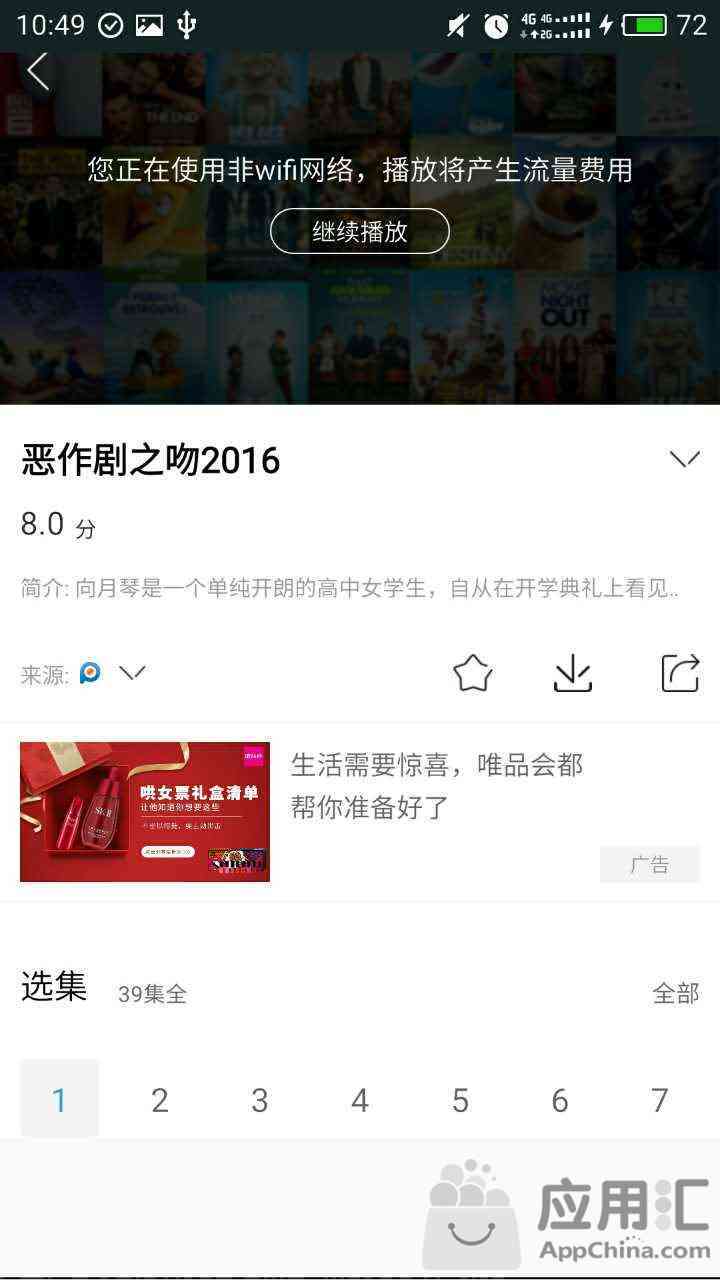Select episode 3

tap(260, 1100)
